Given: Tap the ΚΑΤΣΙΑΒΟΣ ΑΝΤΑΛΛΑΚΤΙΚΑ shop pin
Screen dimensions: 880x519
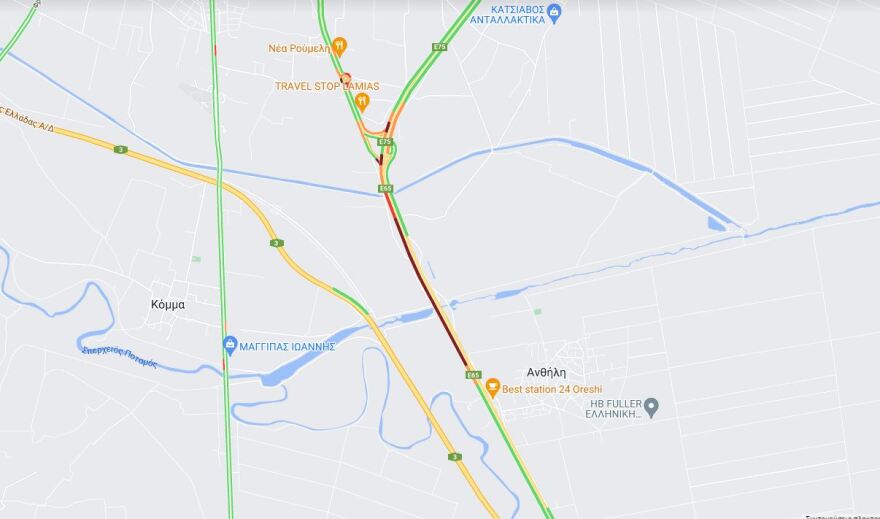Looking at the screenshot, I should (554, 11).
